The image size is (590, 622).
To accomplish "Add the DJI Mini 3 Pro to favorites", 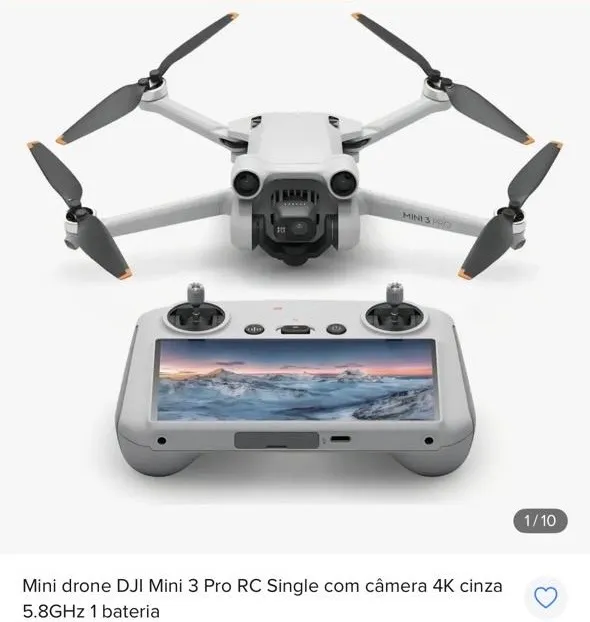I will (546, 597).
